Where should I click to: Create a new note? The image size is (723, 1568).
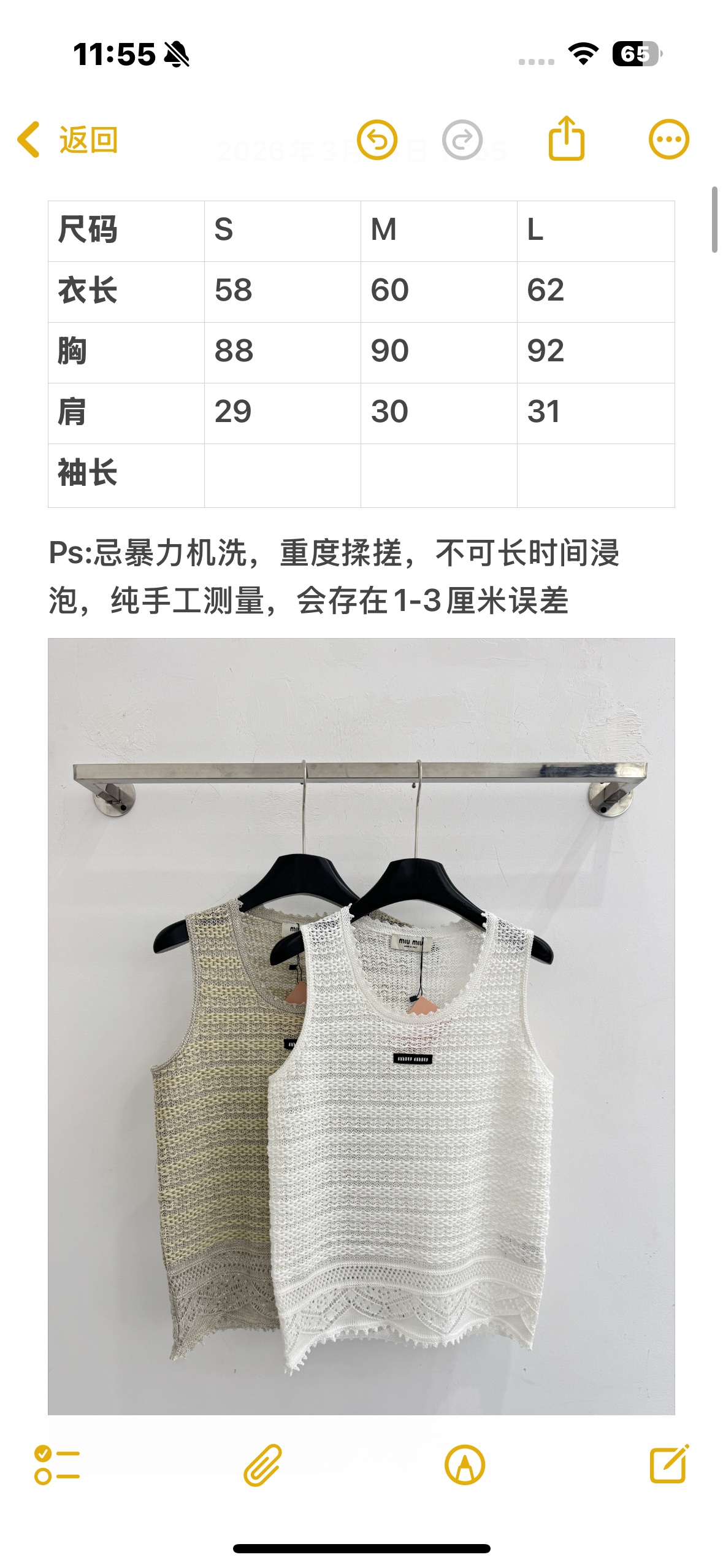click(669, 1464)
